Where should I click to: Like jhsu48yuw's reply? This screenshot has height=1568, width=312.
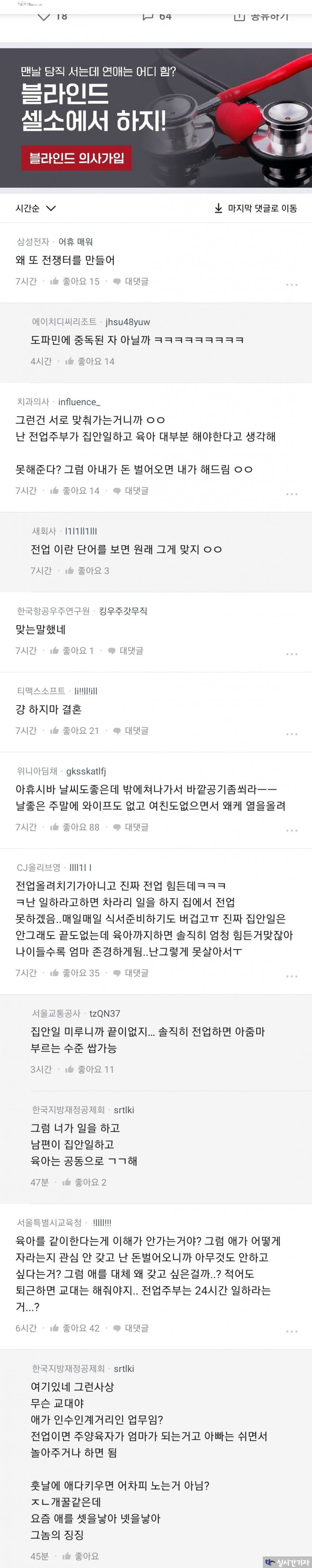90,361
